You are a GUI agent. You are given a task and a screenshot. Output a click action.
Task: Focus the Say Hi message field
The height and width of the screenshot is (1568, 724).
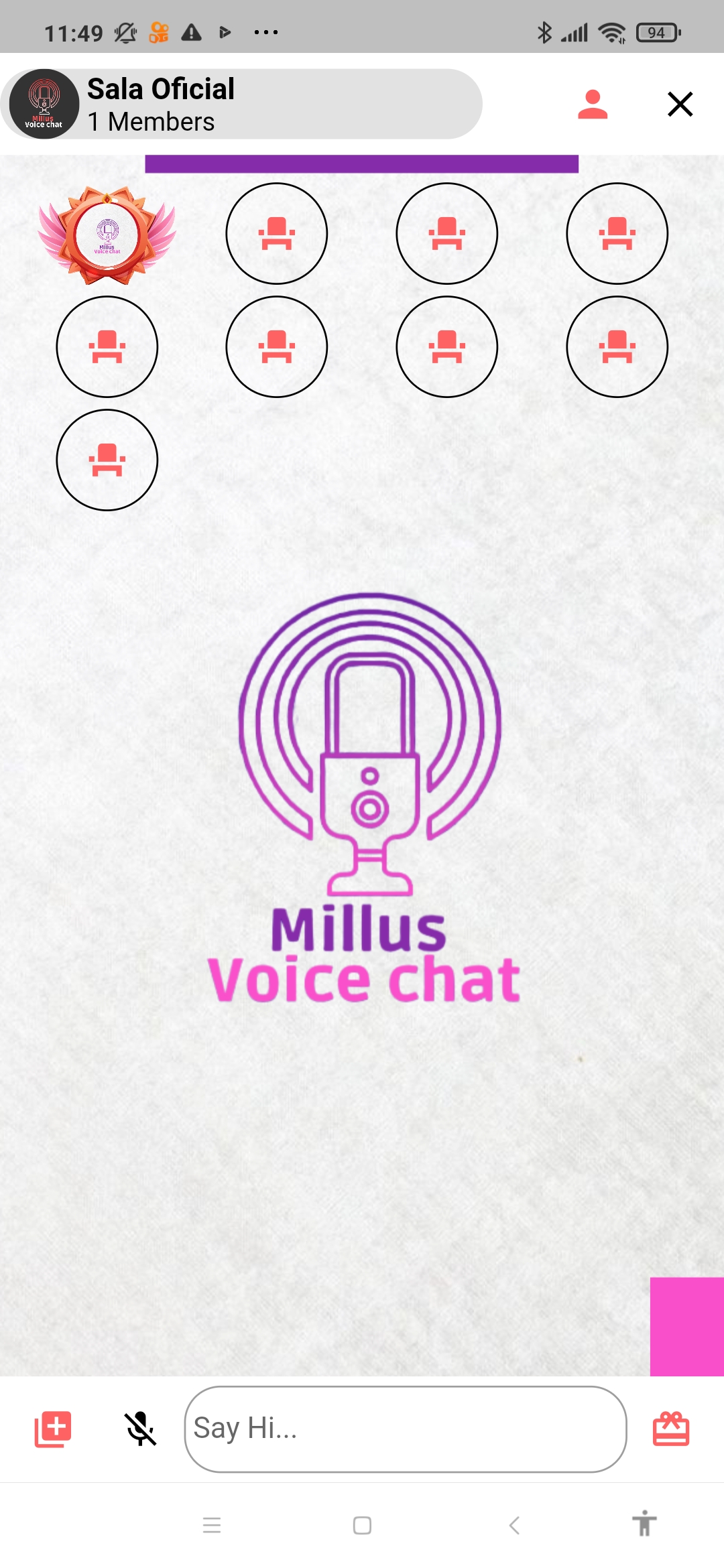point(406,1429)
